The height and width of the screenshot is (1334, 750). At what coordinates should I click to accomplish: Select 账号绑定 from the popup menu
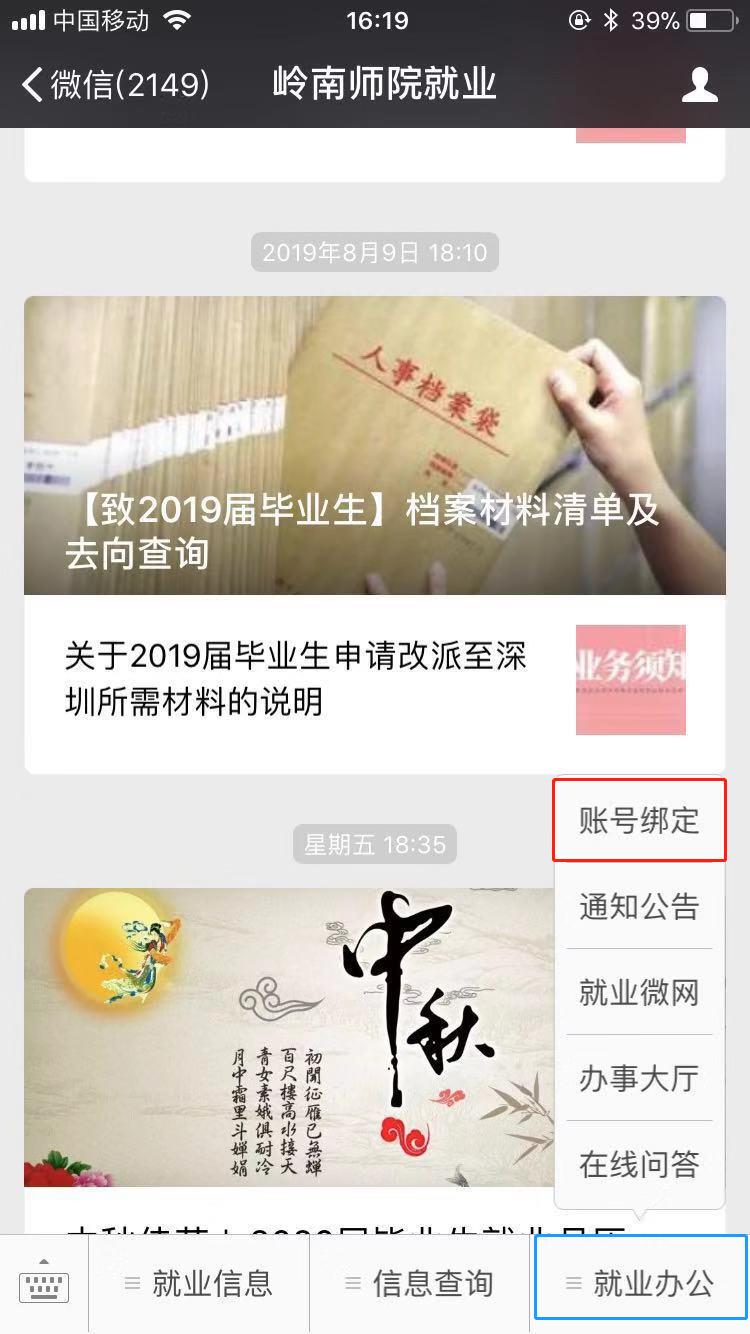[639, 821]
